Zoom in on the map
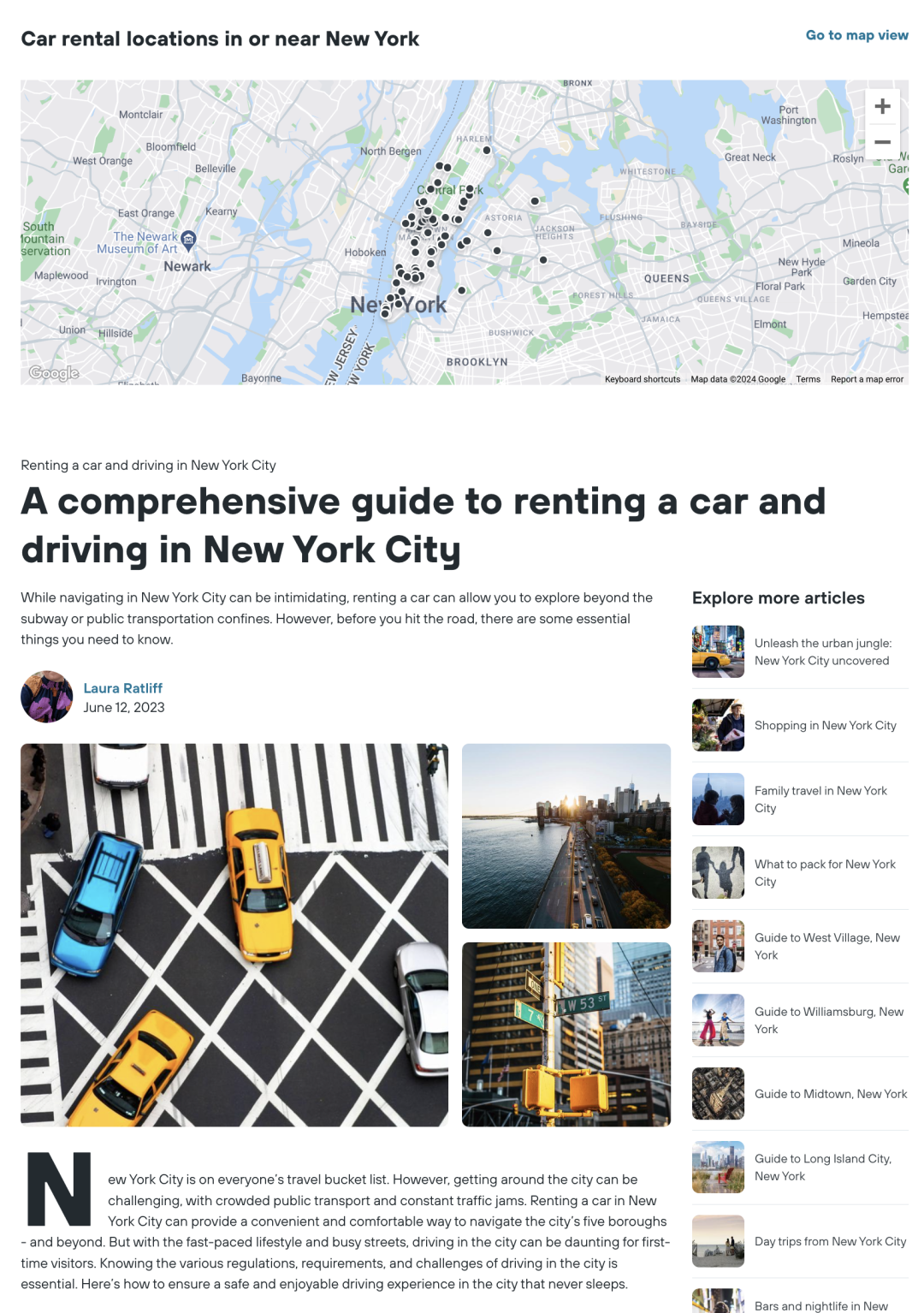 point(882,107)
